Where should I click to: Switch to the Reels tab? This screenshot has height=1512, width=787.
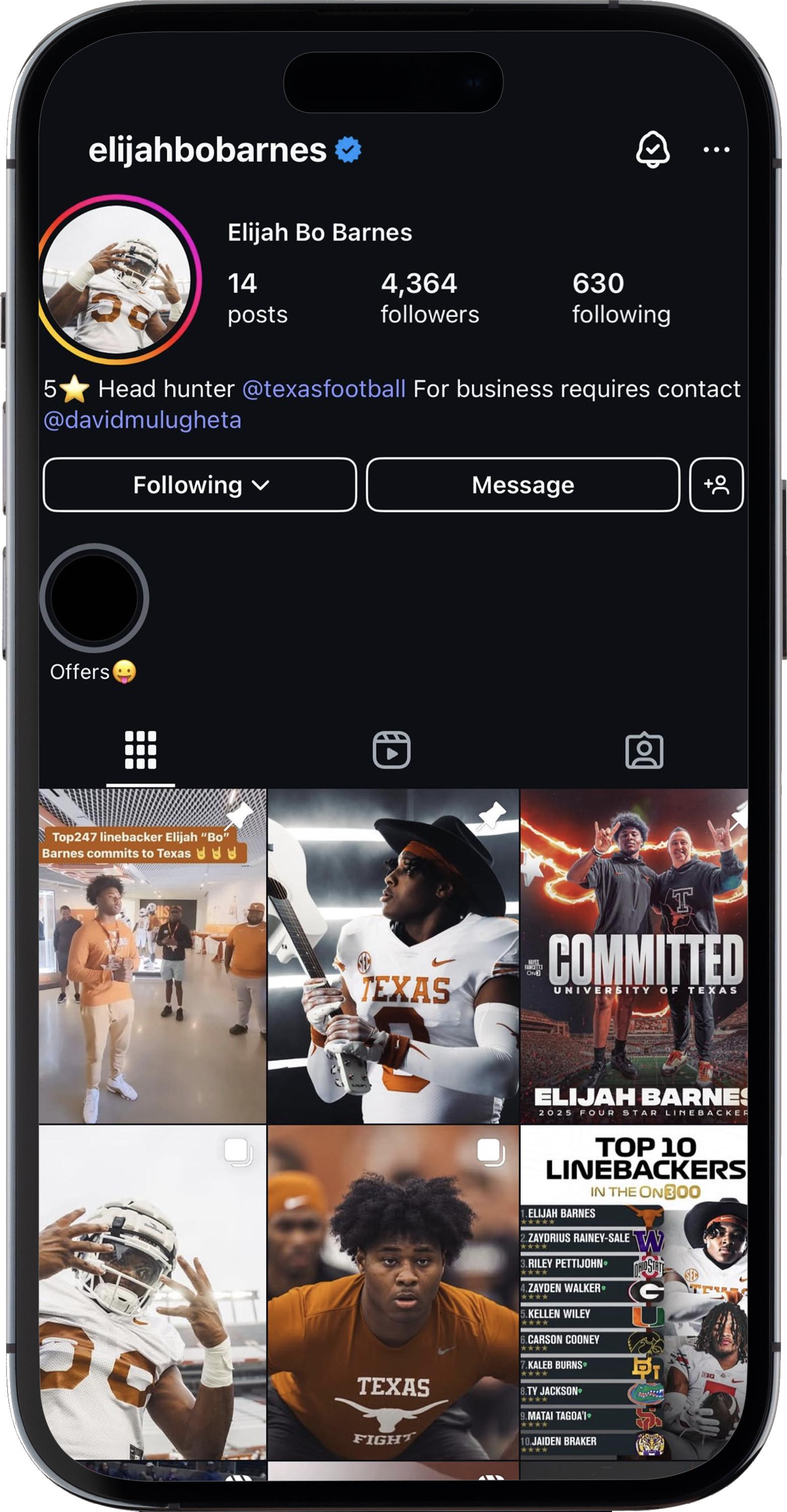pyautogui.click(x=392, y=749)
